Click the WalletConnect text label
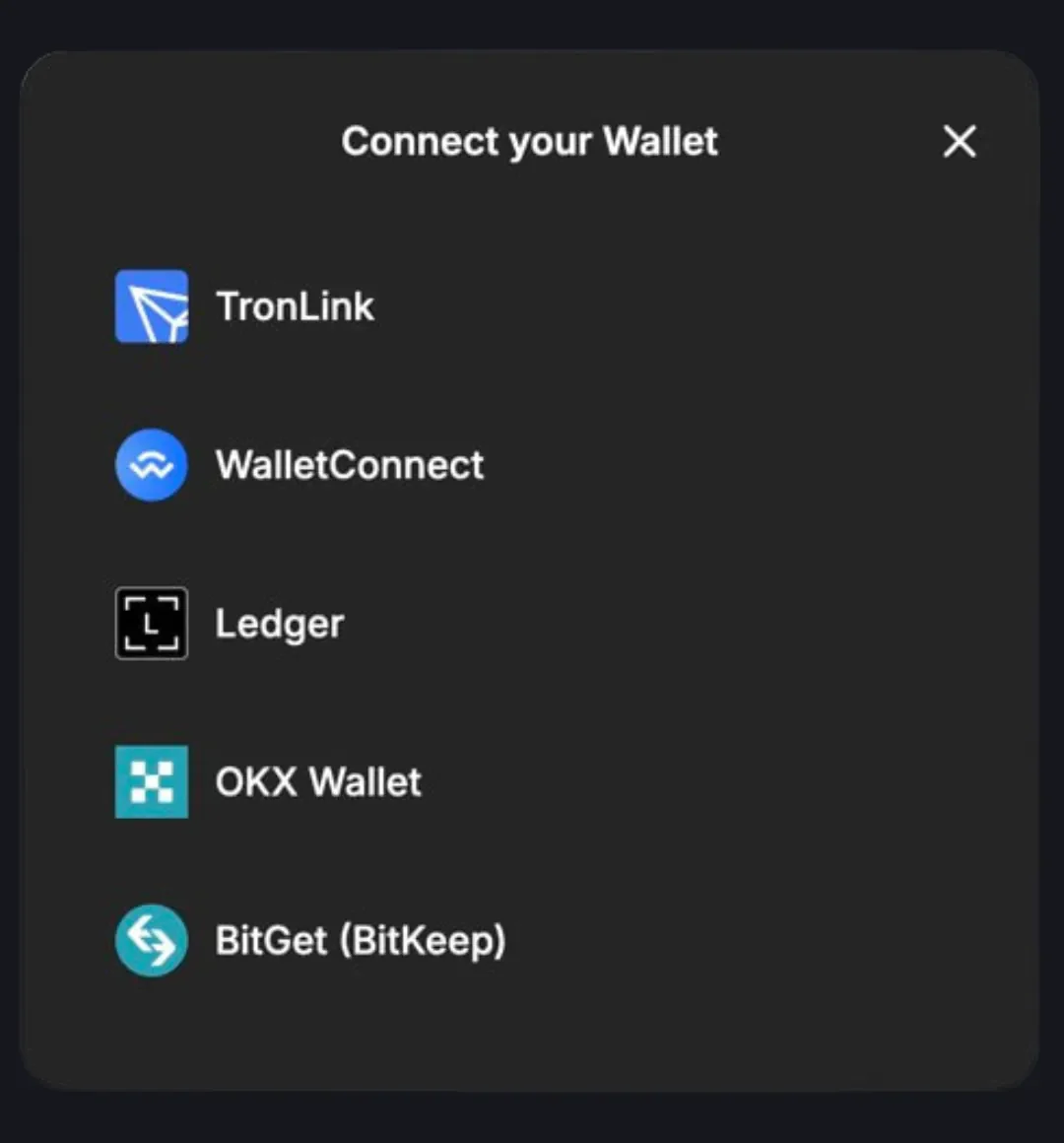This screenshot has height=1143, width=1064. coord(348,464)
